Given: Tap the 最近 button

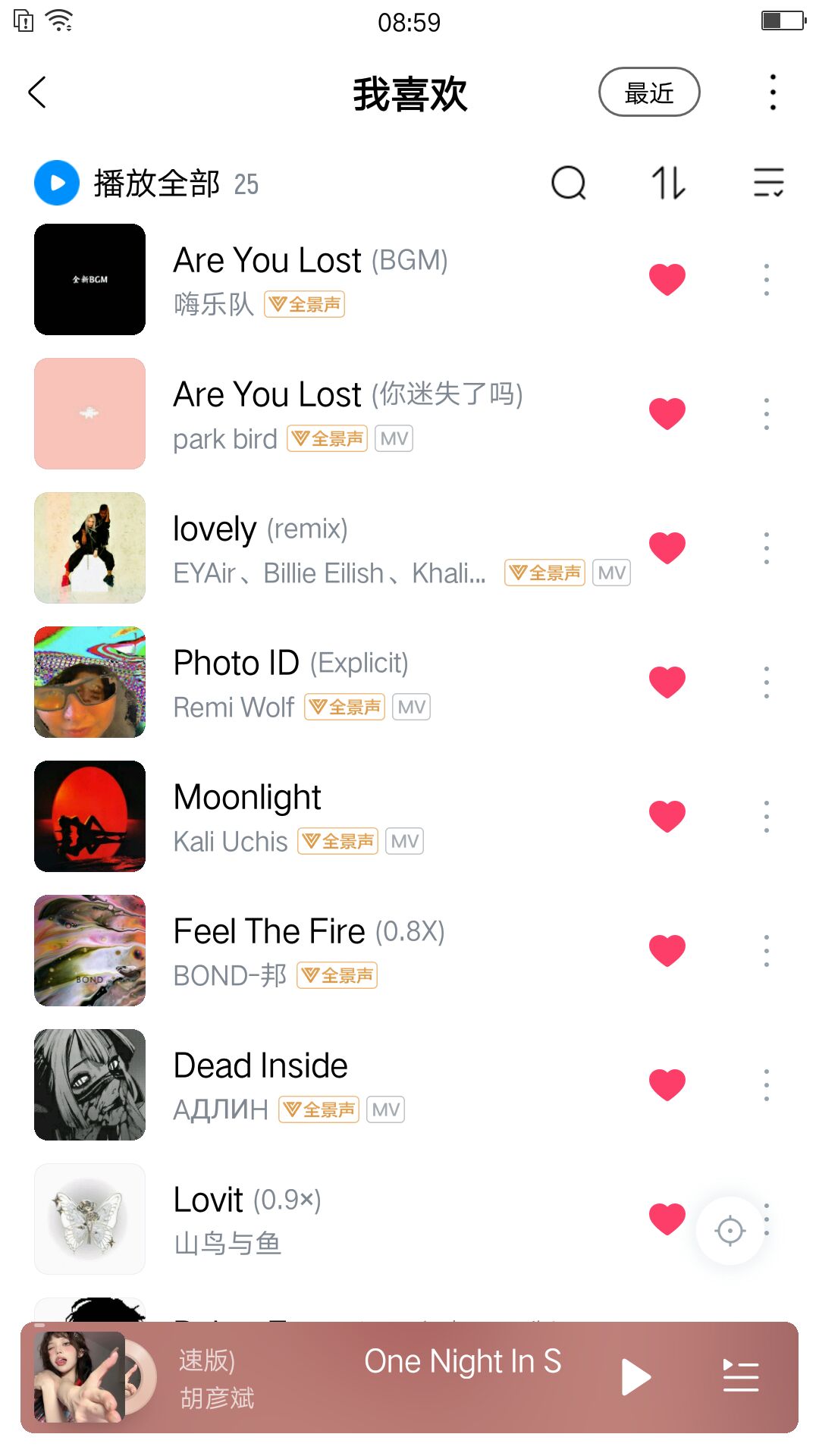Looking at the screenshot, I should [649, 93].
